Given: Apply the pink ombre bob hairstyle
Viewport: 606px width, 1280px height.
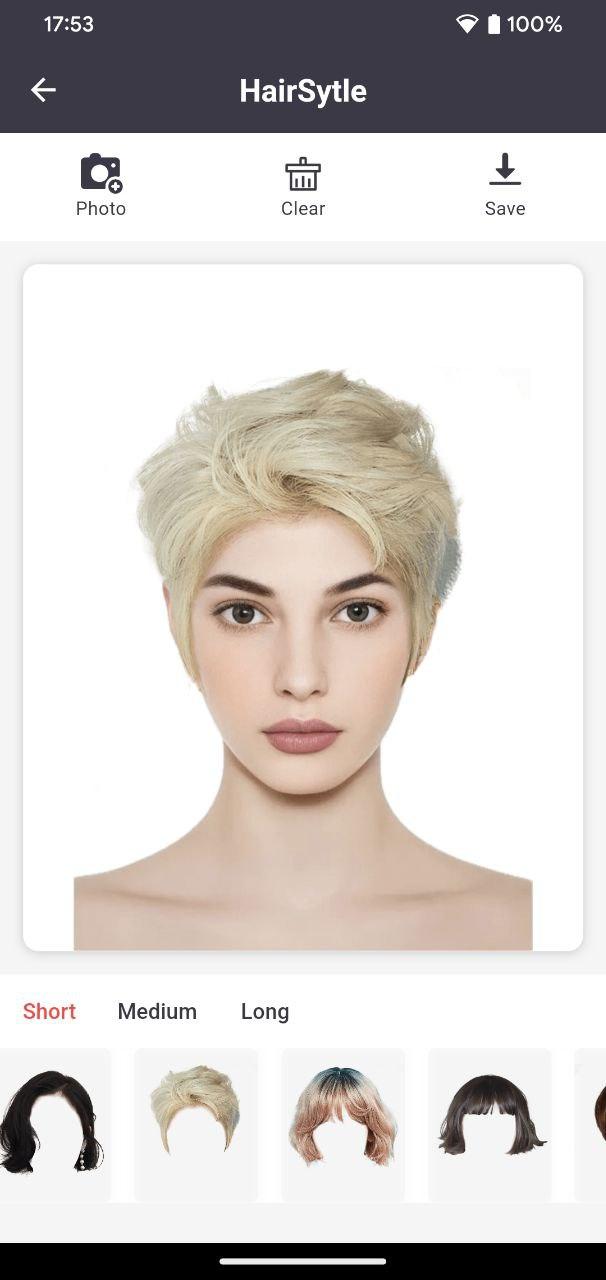Looking at the screenshot, I should pyautogui.click(x=343, y=1125).
